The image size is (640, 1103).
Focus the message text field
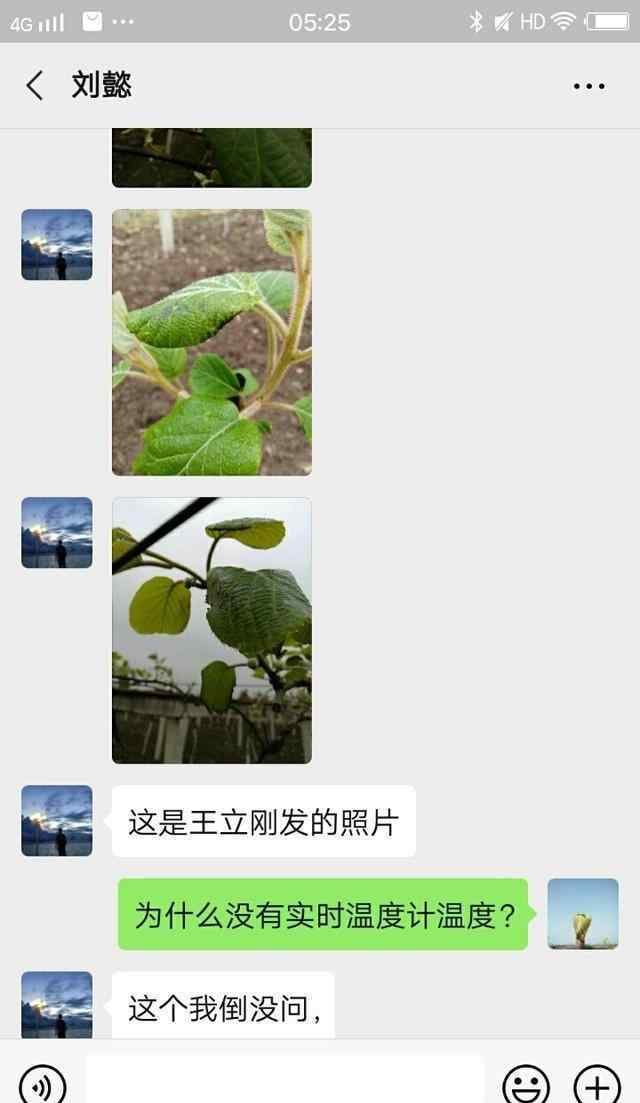(285, 1080)
